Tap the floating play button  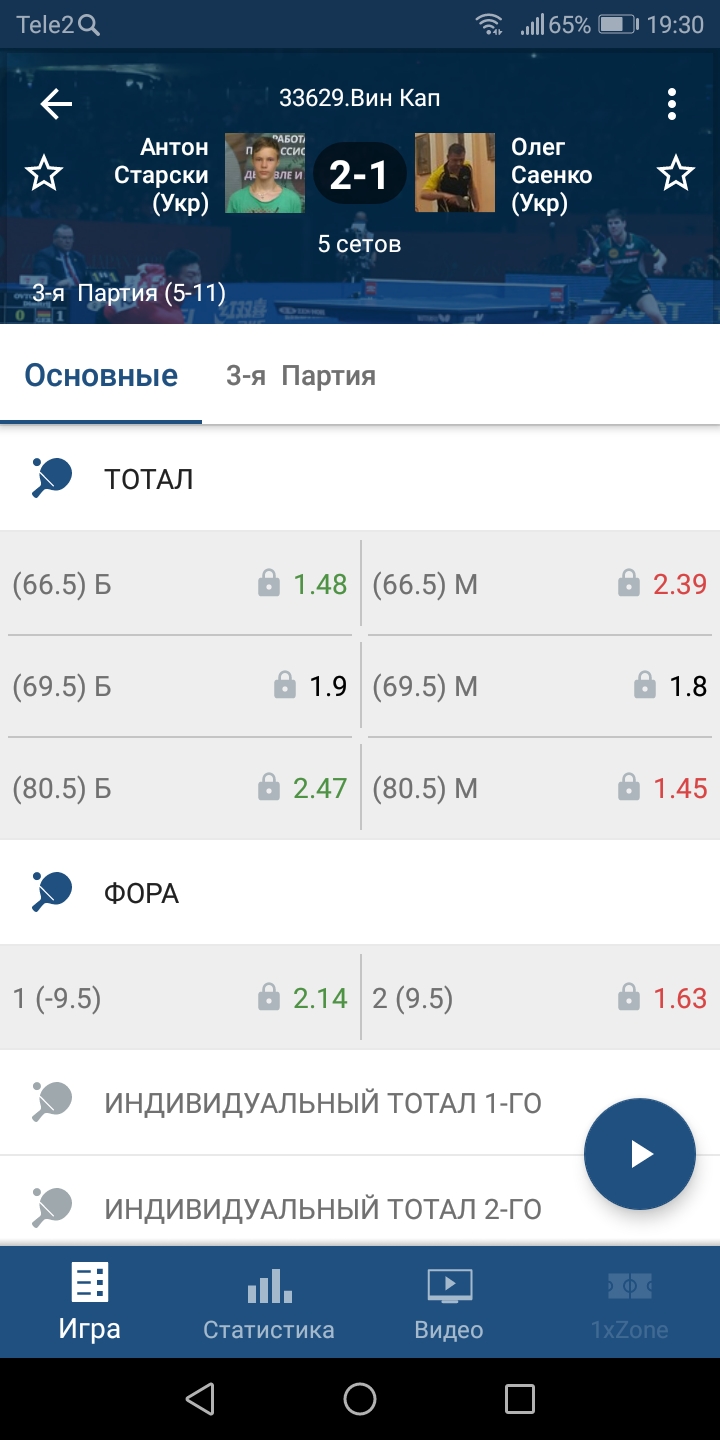[x=640, y=1154]
